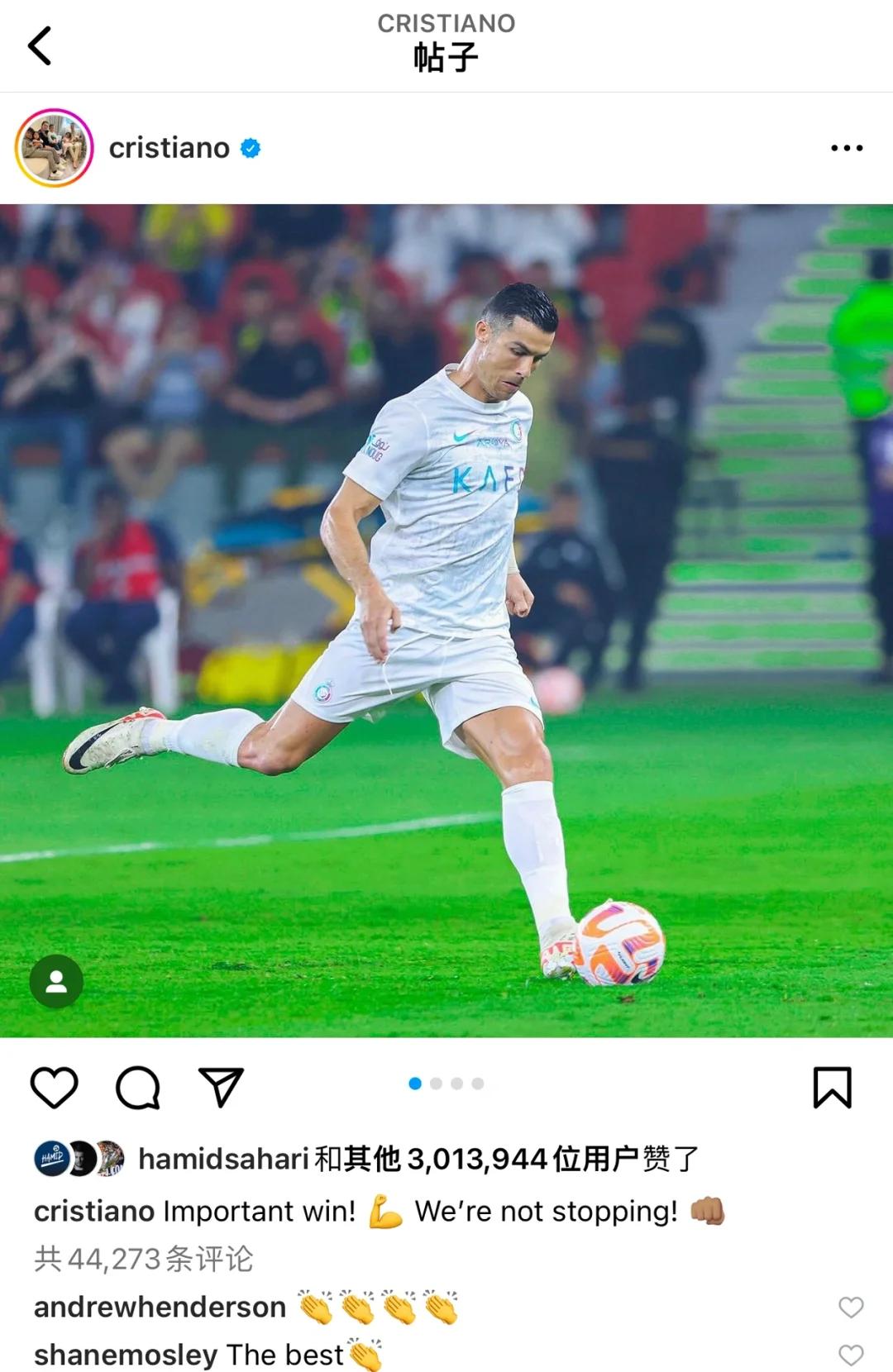Like andrewhenderson's comment
893x1372 pixels.
pyautogui.click(x=851, y=1307)
